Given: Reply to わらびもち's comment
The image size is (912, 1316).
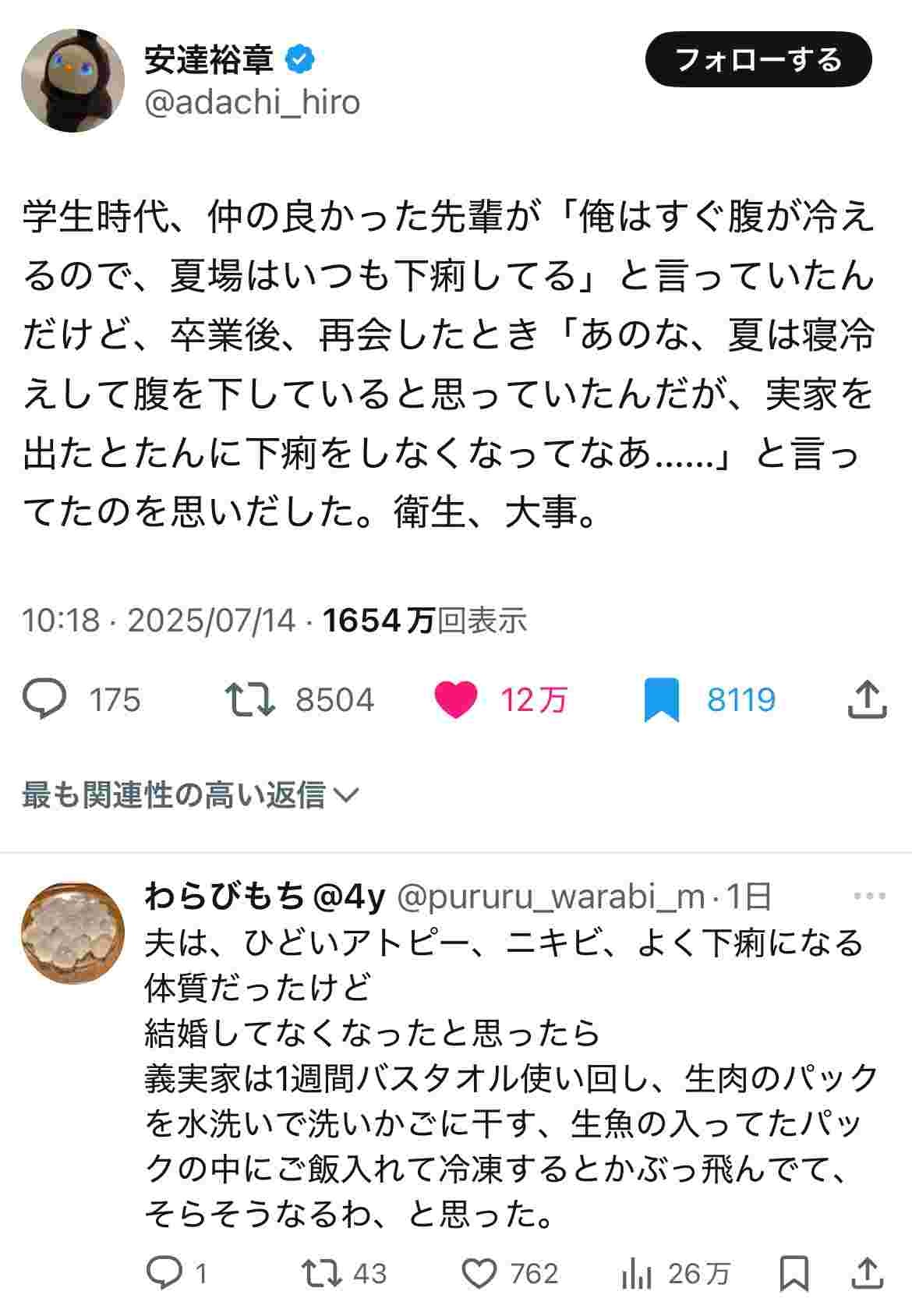Looking at the screenshot, I should [x=164, y=1273].
